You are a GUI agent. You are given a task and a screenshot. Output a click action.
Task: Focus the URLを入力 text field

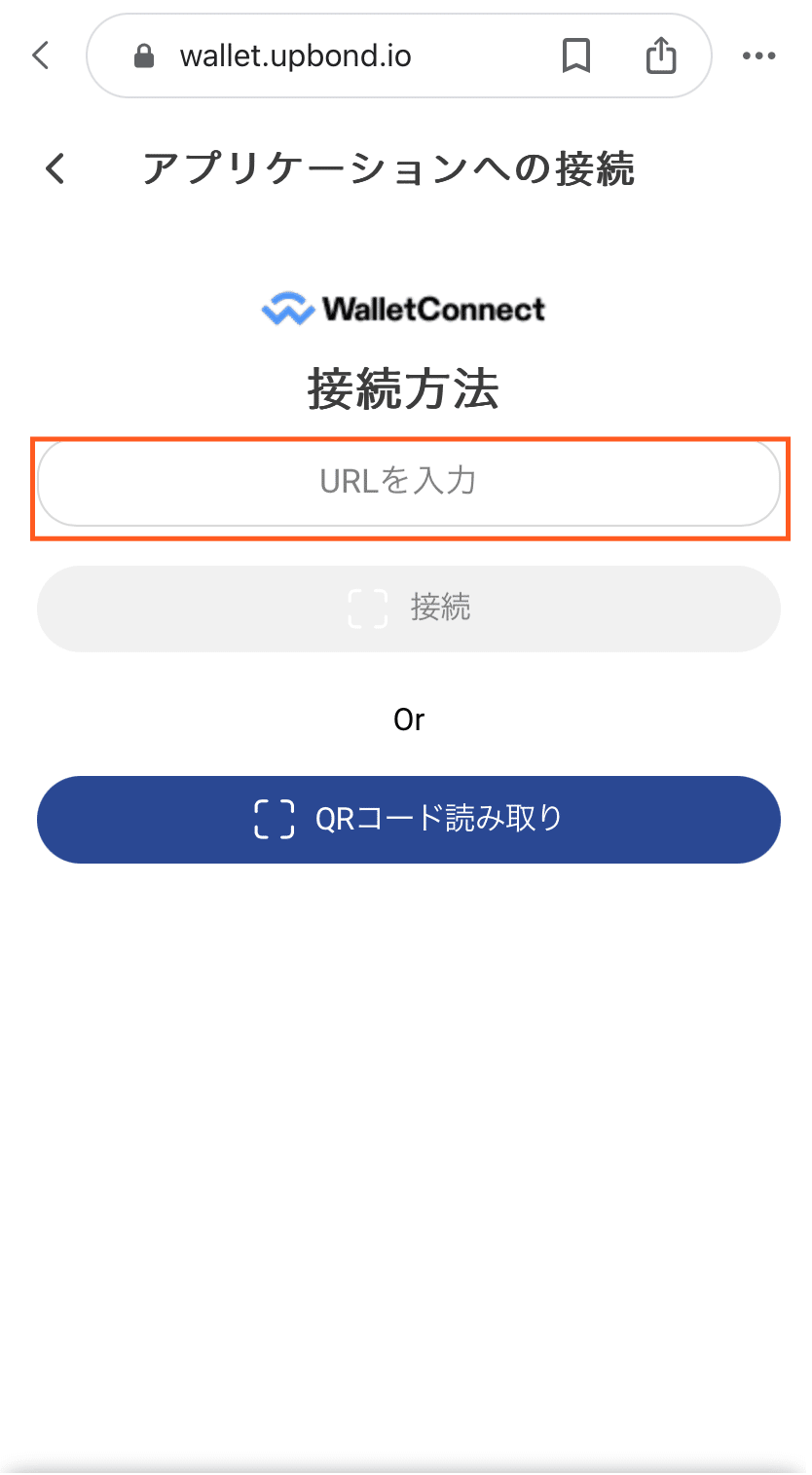[409, 483]
